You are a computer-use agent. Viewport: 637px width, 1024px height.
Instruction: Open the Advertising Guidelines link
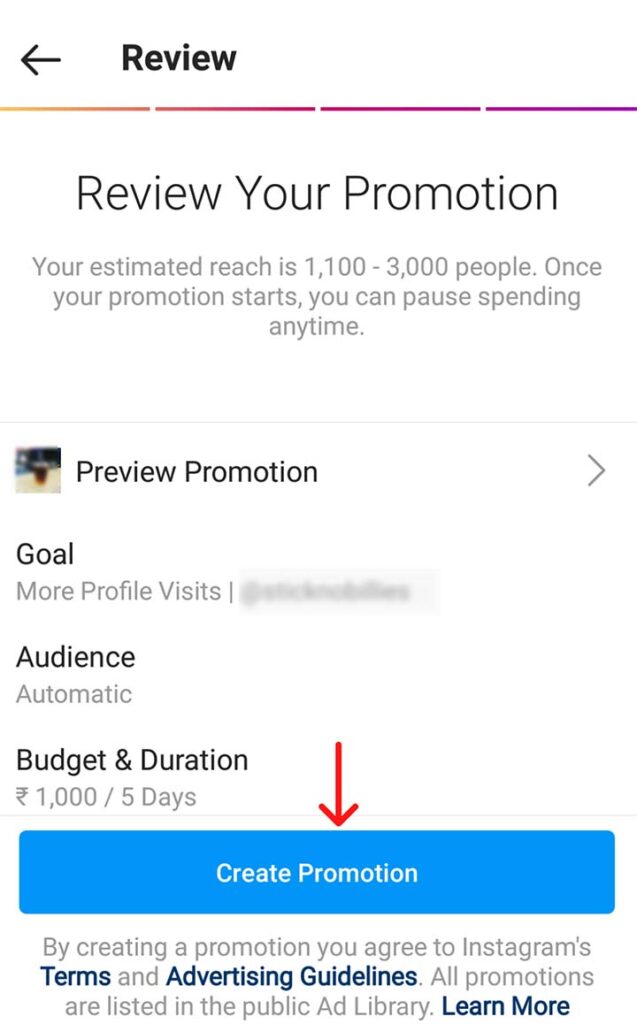coord(291,976)
